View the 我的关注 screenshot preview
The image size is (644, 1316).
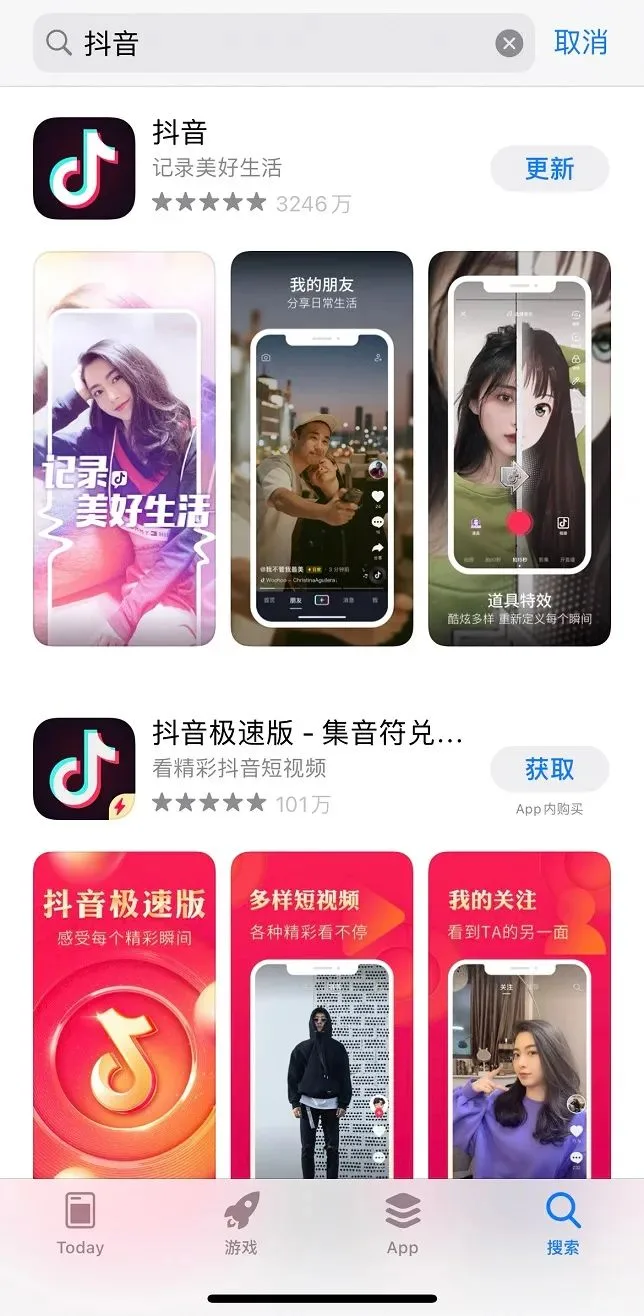pyautogui.click(x=519, y=1014)
